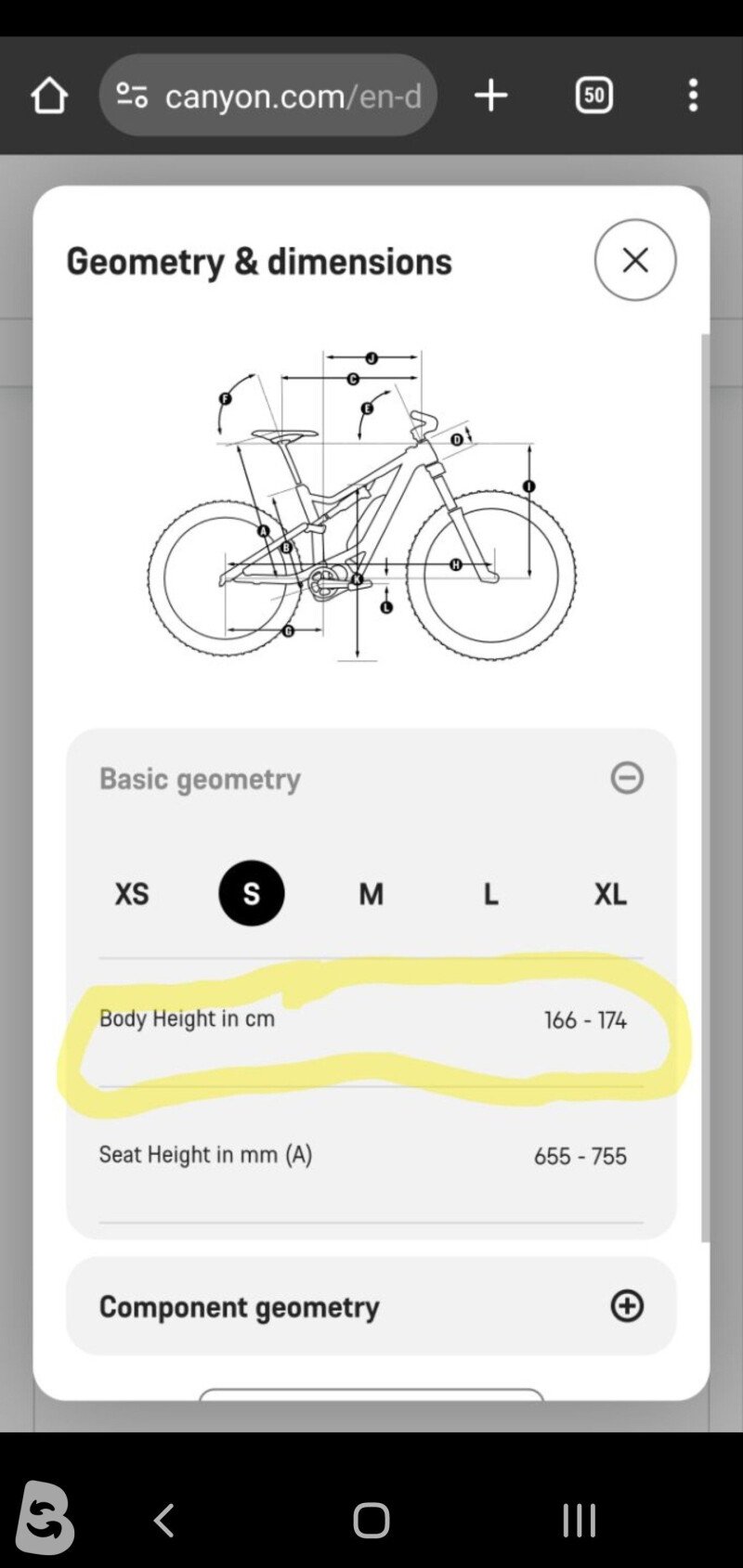
Task: Select frame size L
Action: 490,893
